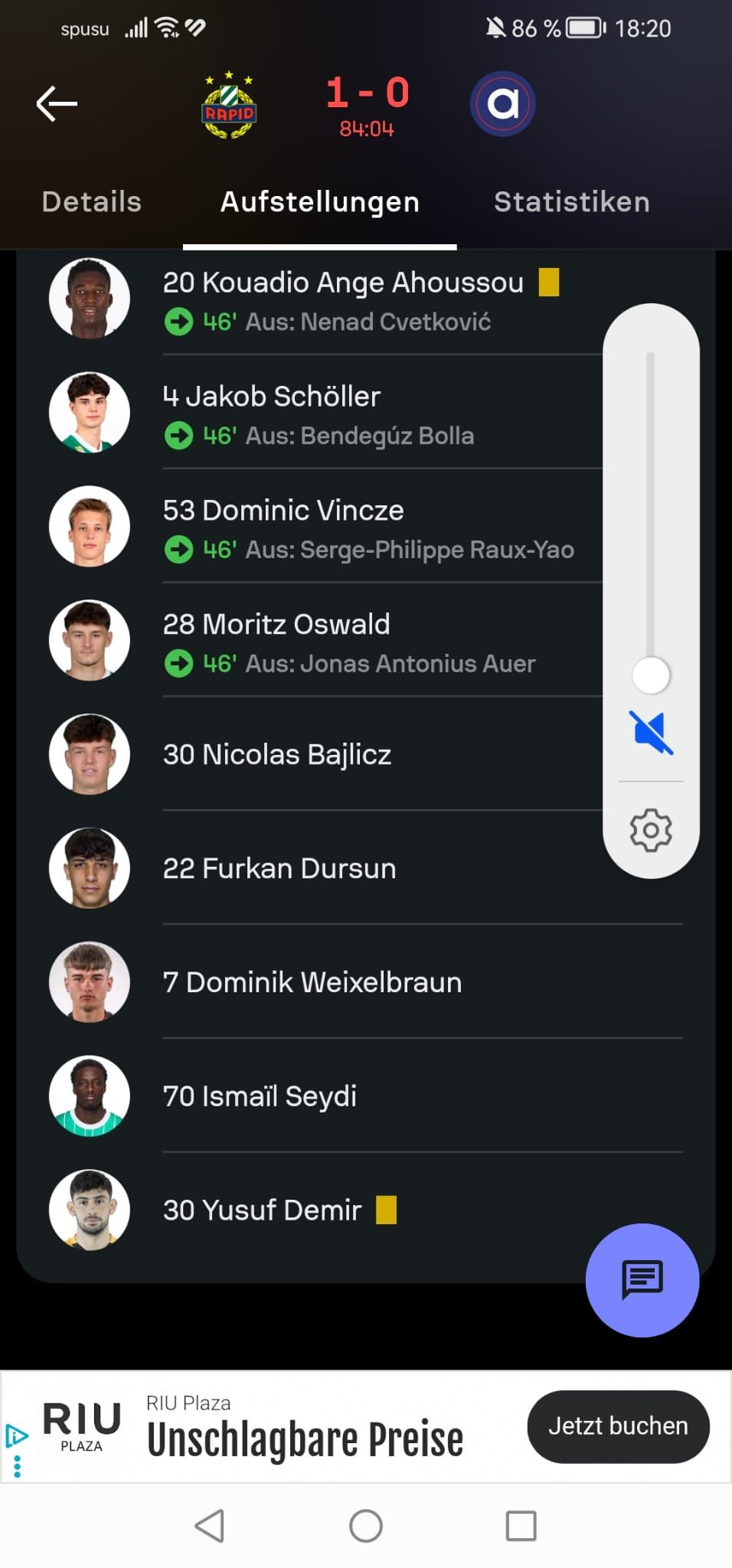Go back using the arrow icon

coord(57,104)
